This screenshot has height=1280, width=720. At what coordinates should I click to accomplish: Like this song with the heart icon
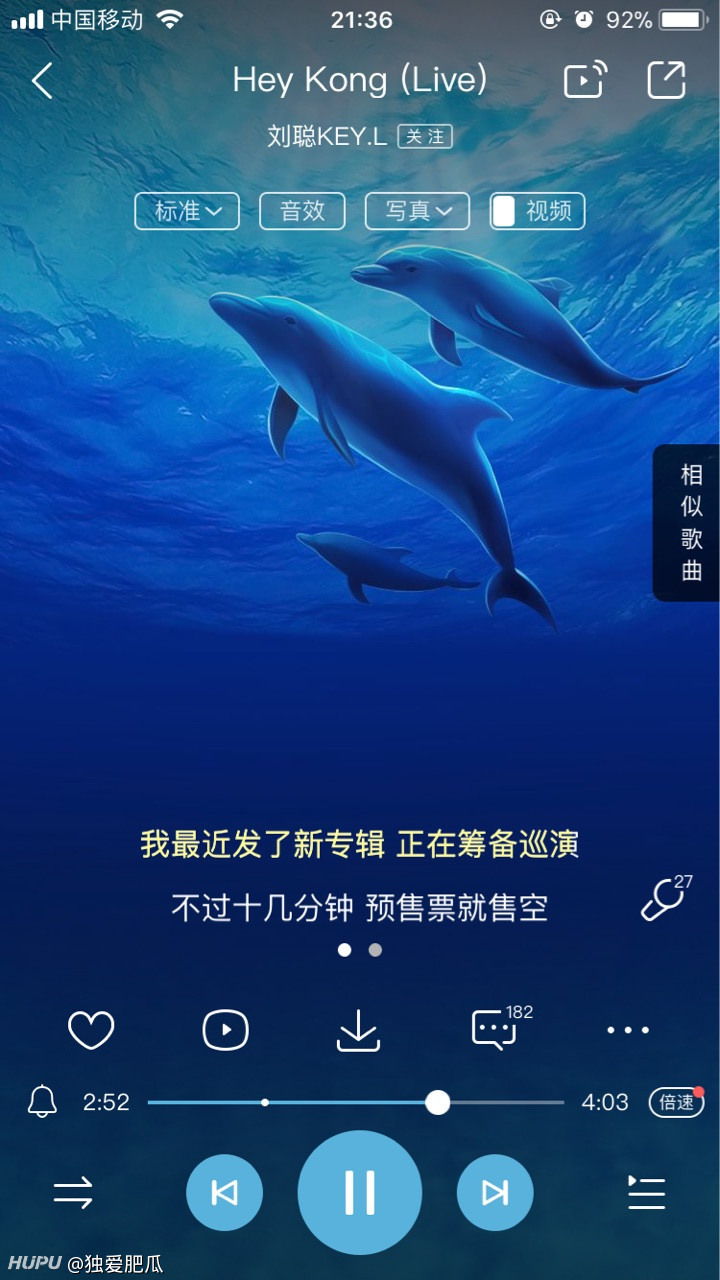tap(91, 1030)
